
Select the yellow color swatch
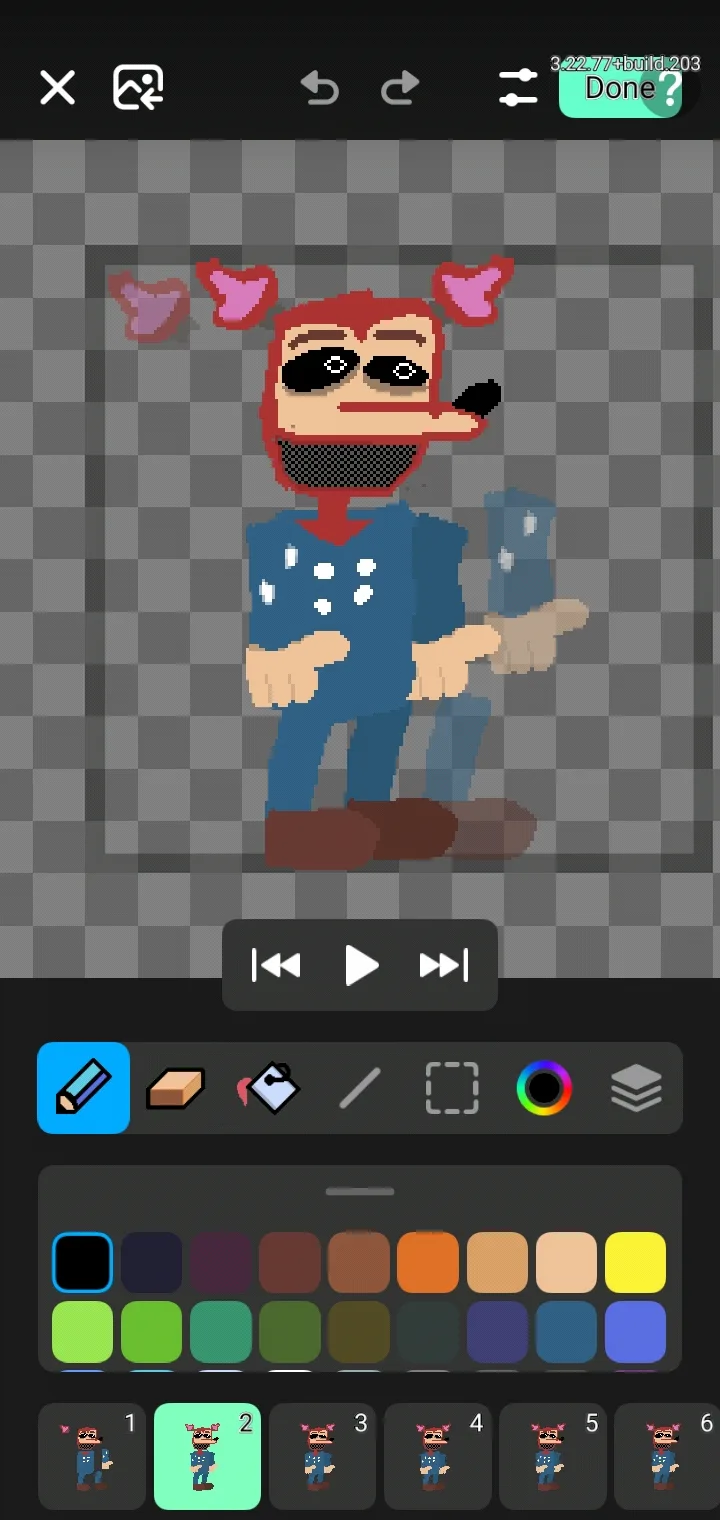(x=635, y=1262)
